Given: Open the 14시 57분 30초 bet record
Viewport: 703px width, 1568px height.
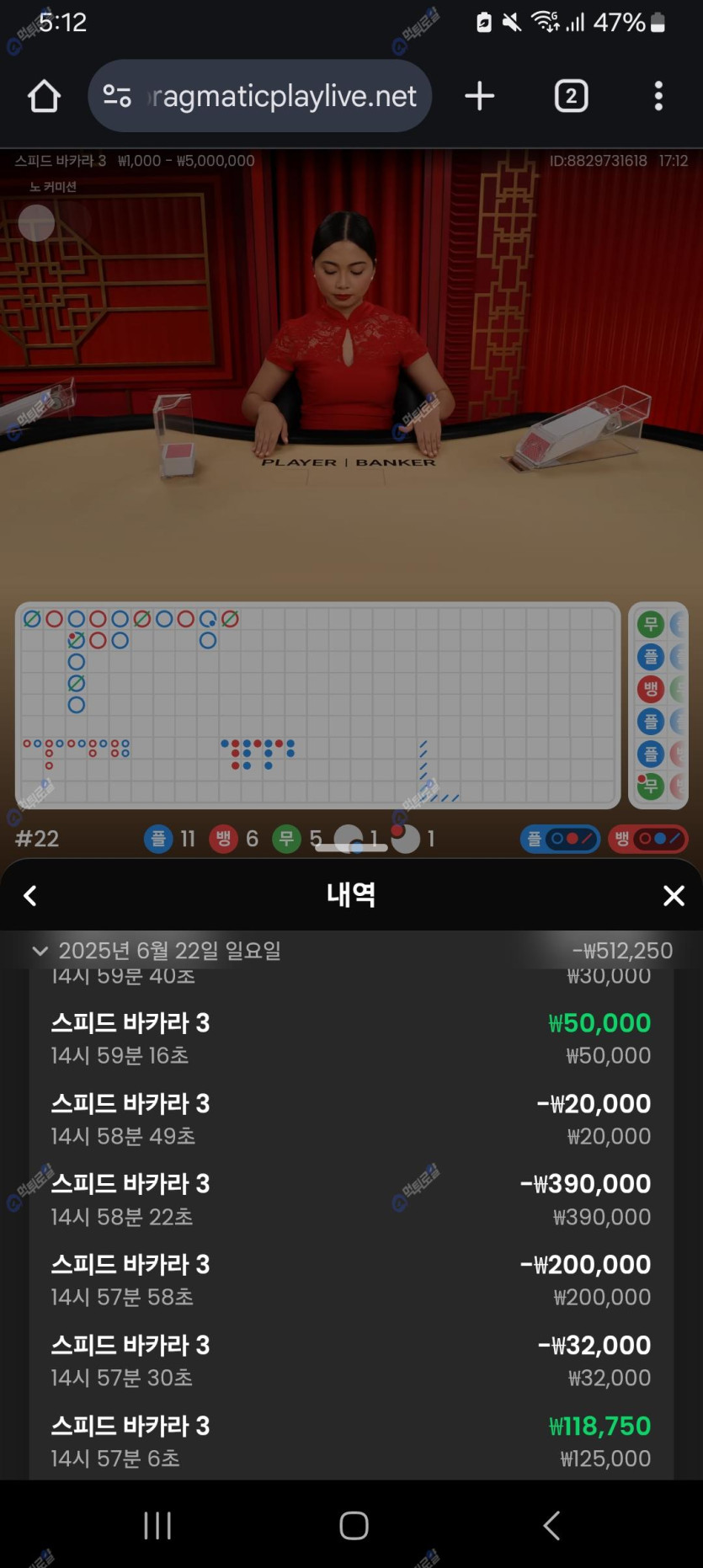Looking at the screenshot, I should tap(350, 1361).
